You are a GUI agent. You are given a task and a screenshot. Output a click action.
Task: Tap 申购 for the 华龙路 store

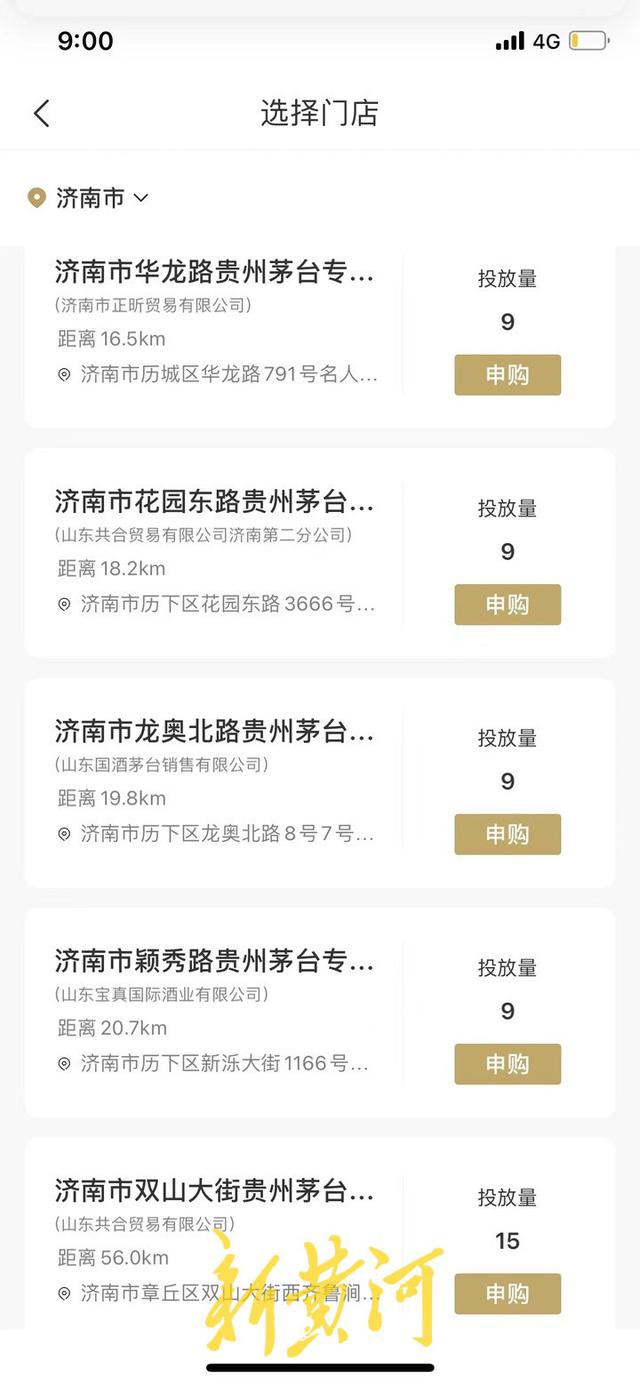pyautogui.click(x=507, y=375)
